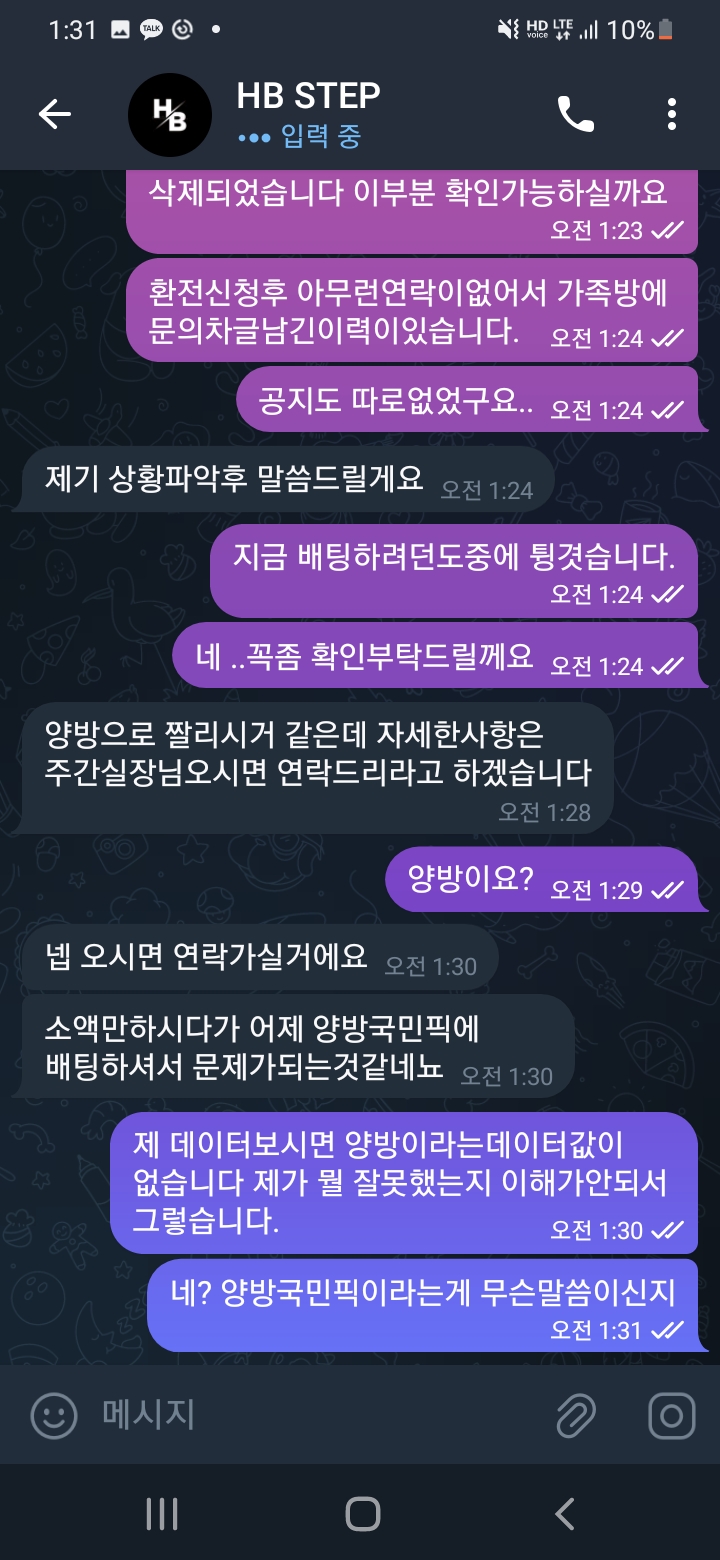The image size is (720, 1560).
Task: Open the three-dot overflow menu
Action: click(672, 115)
